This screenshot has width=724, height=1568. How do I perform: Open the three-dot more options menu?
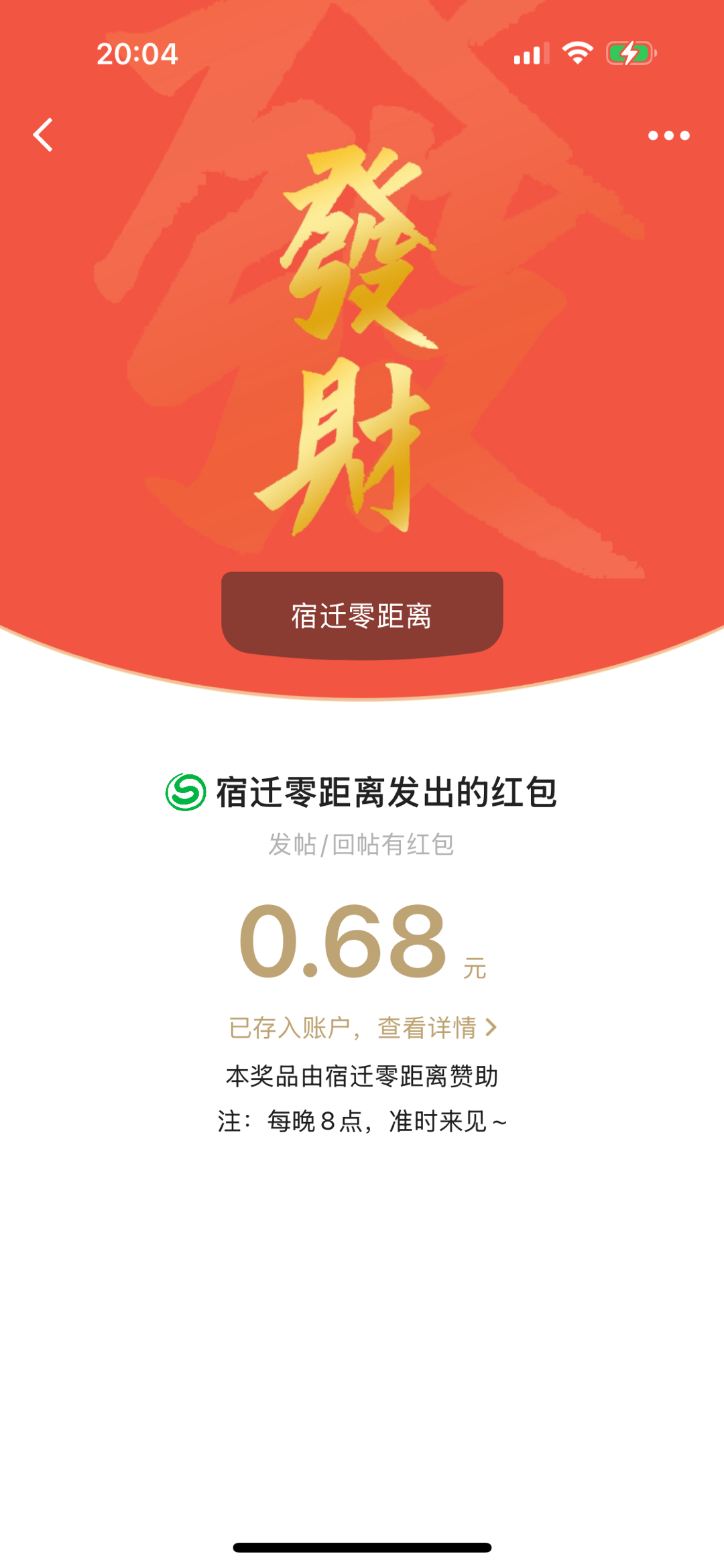click(x=668, y=135)
